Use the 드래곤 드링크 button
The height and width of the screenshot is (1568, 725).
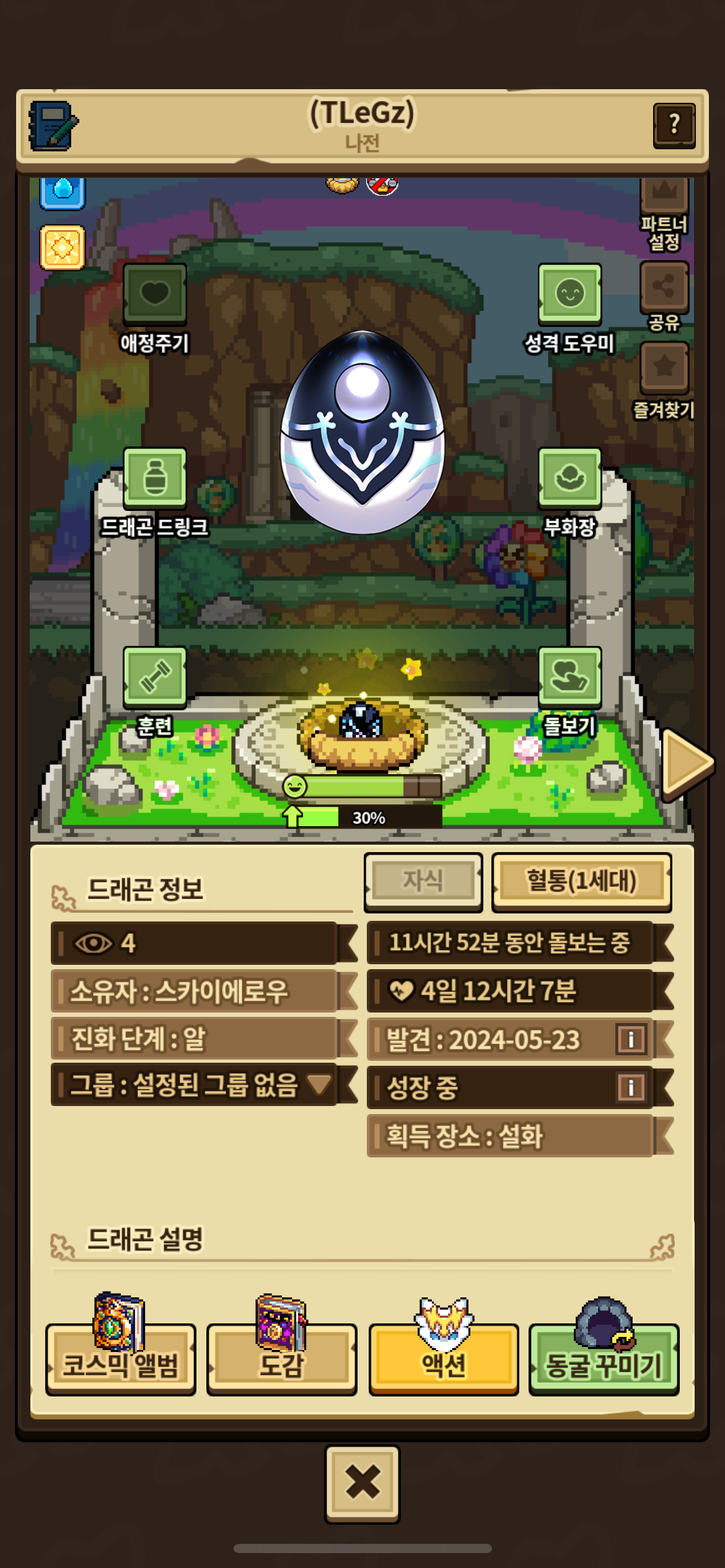[x=154, y=478]
